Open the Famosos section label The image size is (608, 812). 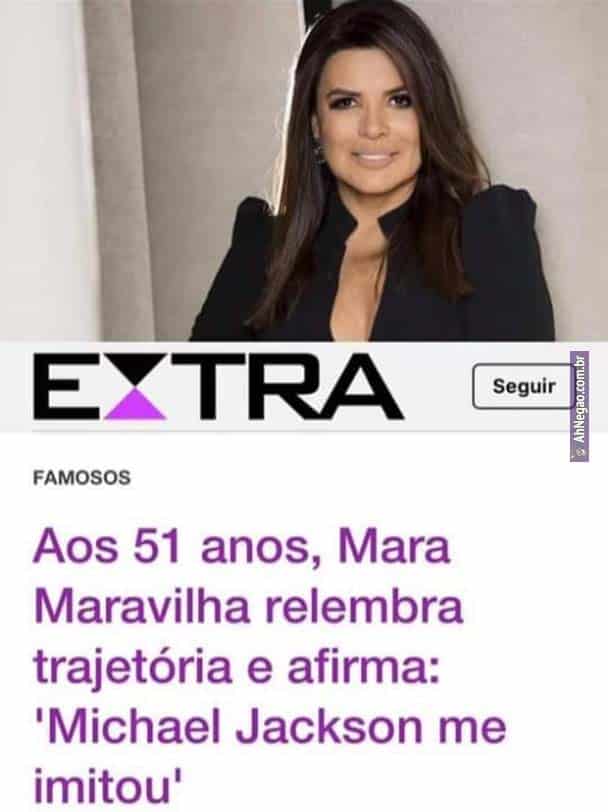click(83, 479)
